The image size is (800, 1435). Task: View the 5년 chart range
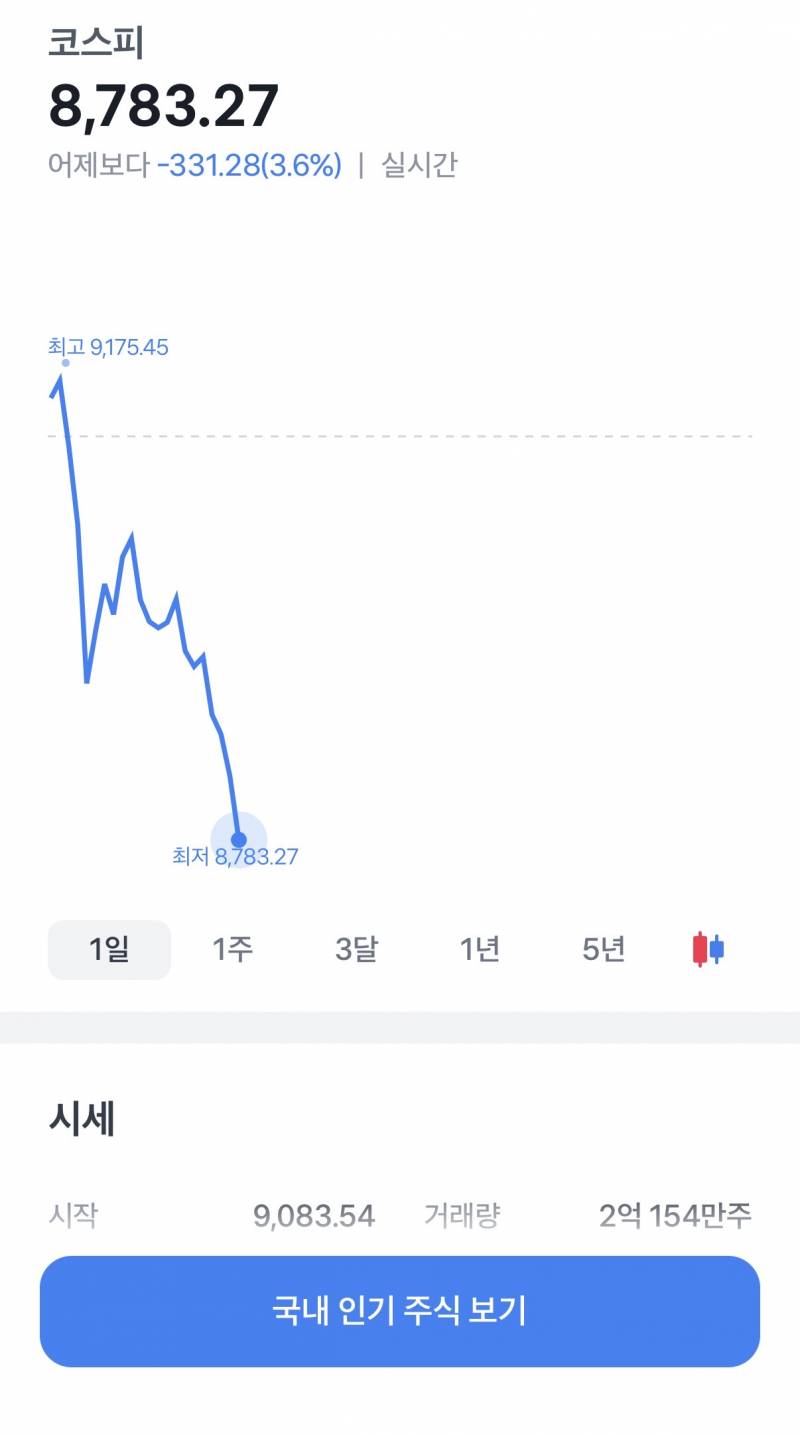[603, 949]
